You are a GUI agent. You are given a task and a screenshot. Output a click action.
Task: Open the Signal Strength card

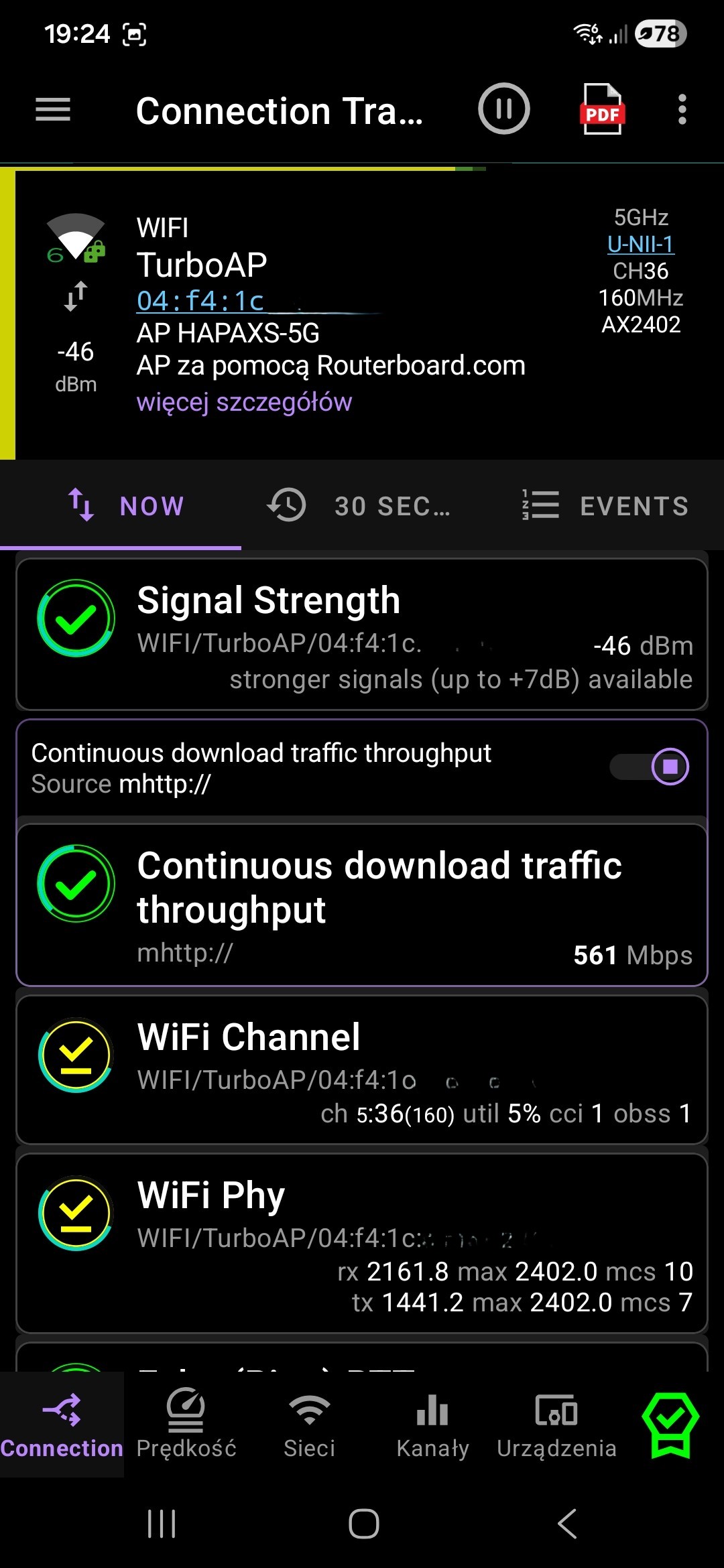pyautogui.click(x=362, y=634)
